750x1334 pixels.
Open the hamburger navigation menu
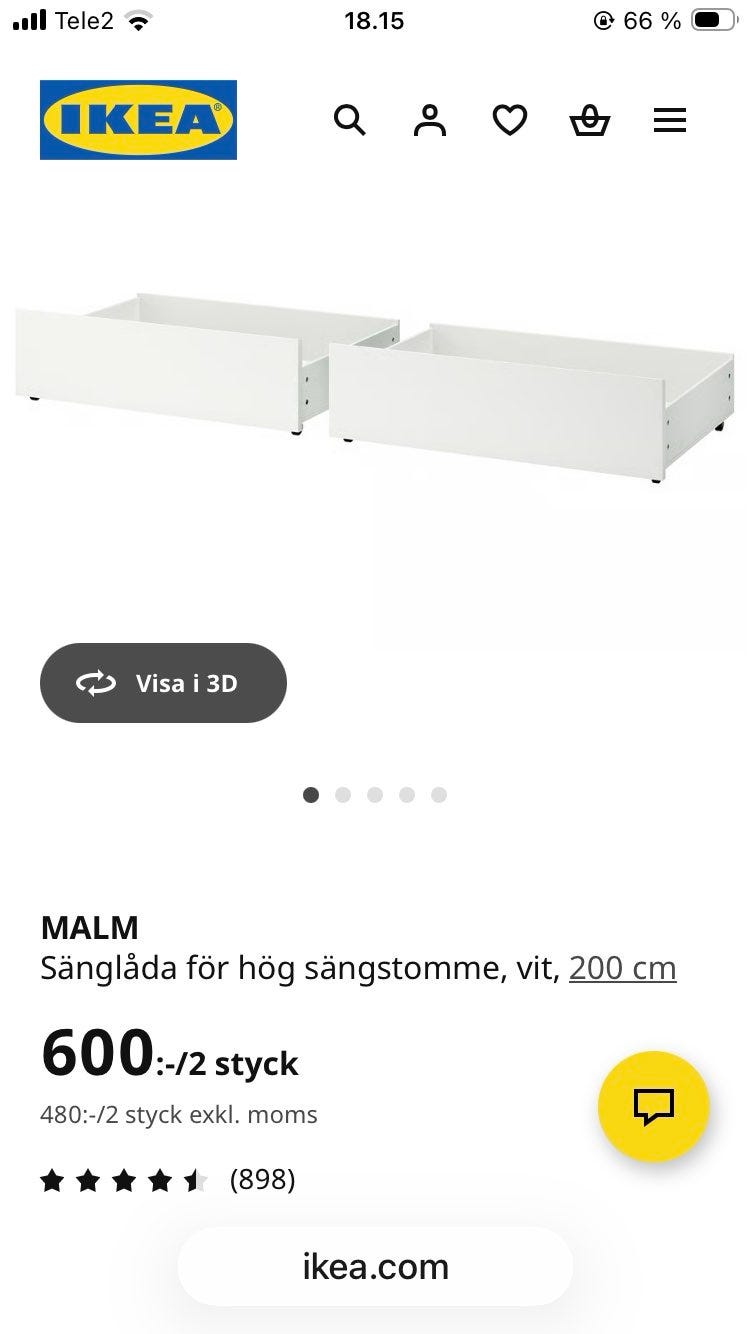click(x=669, y=120)
